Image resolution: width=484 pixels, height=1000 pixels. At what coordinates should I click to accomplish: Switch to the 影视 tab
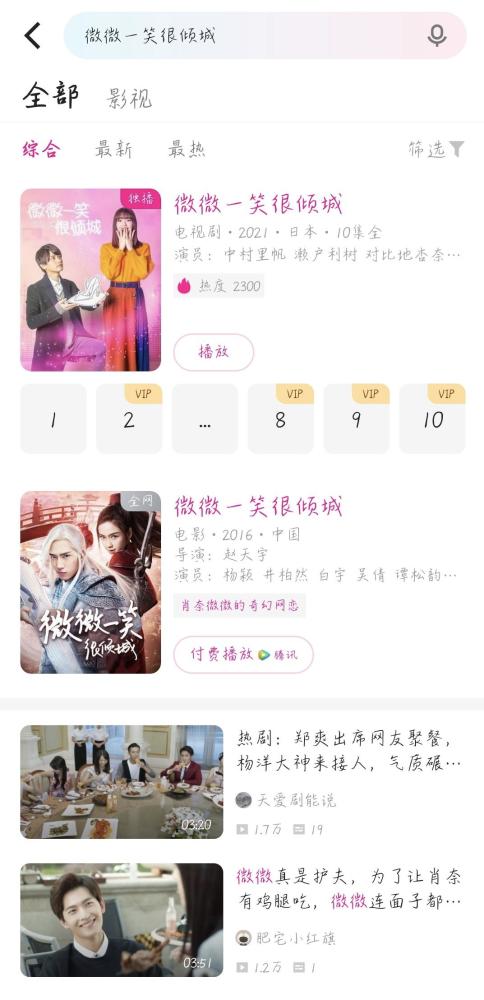(x=129, y=98)
